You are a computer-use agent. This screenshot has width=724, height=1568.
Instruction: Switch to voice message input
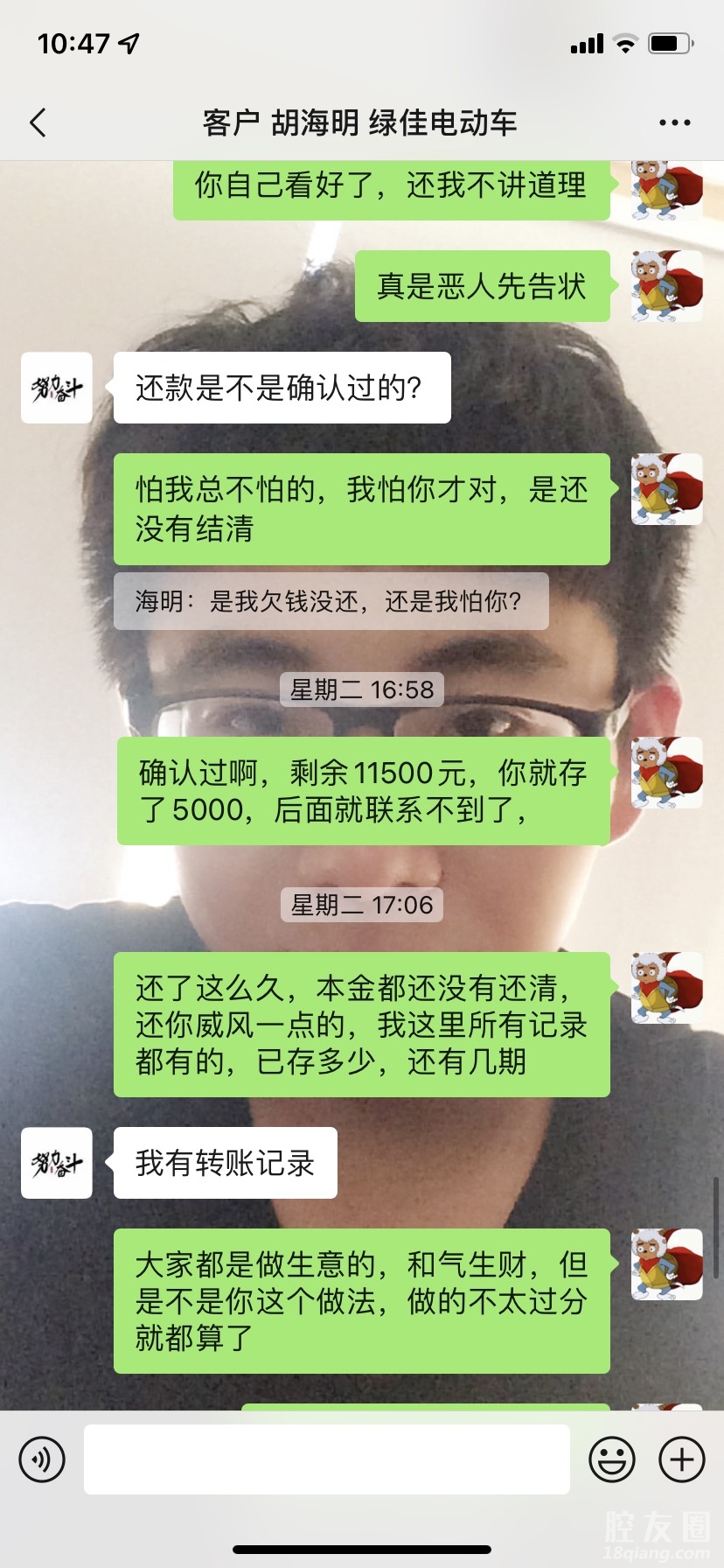click(x=42, y=1459)
